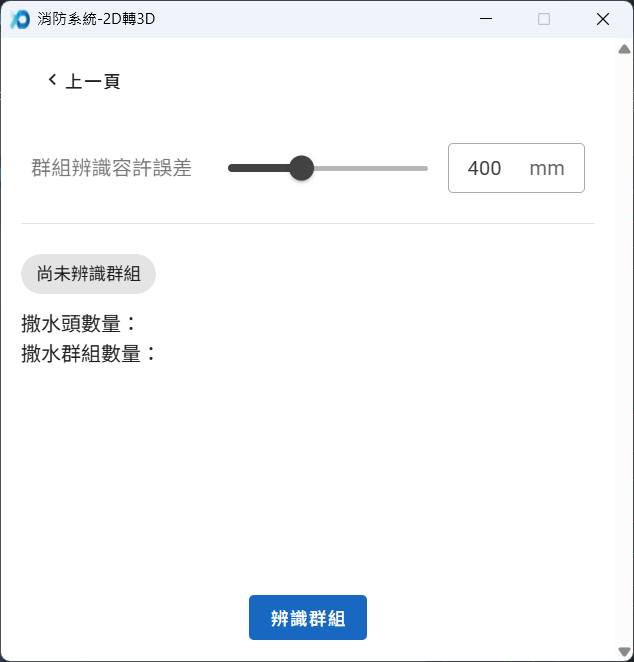The image size is (634, 662).
Task: Minimize the app window
Action: pos(485,19)
